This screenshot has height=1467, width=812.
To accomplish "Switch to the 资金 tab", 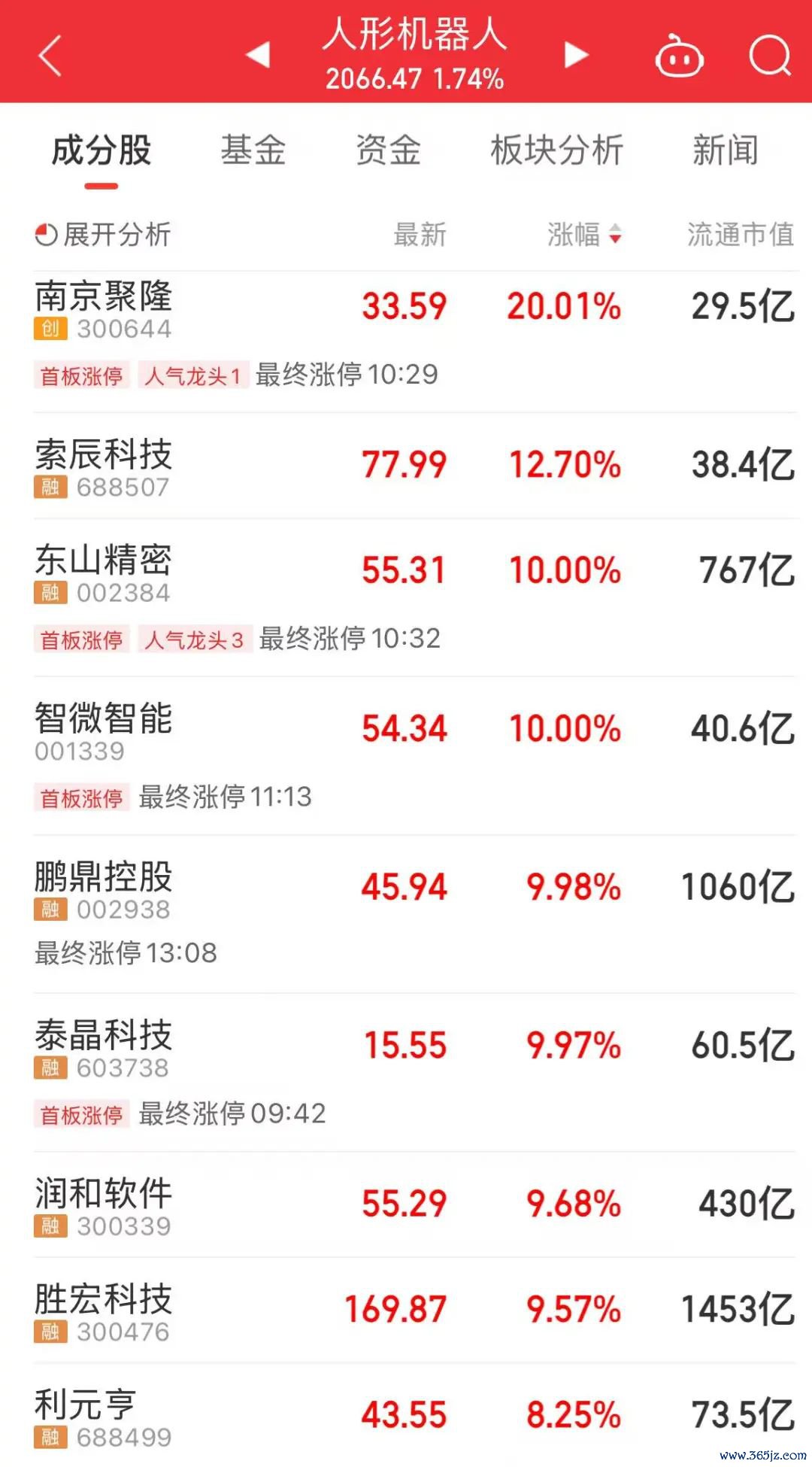I will tap(388, 150).
